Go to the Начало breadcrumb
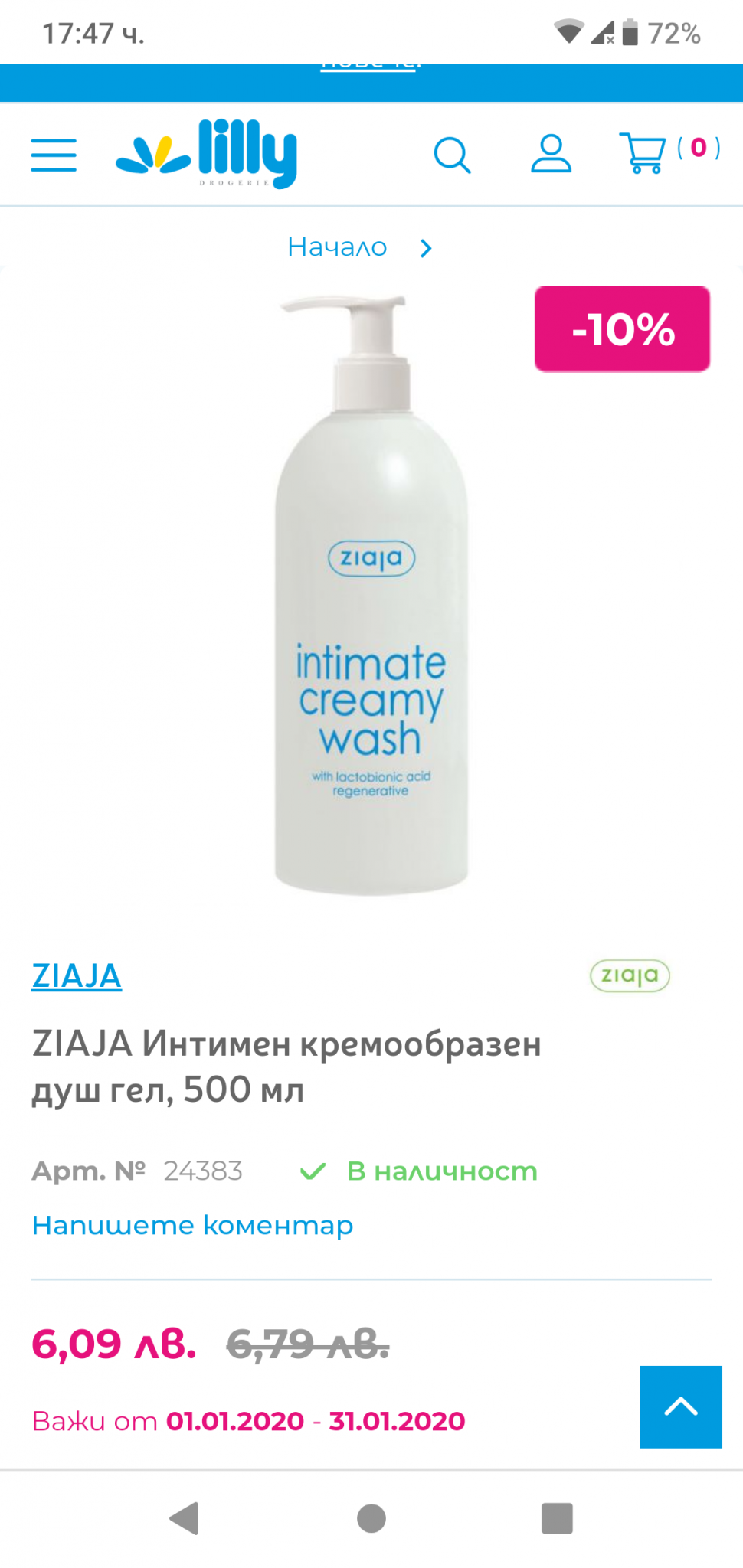This screenshot has height=1568, width=743. pos(337,247)
